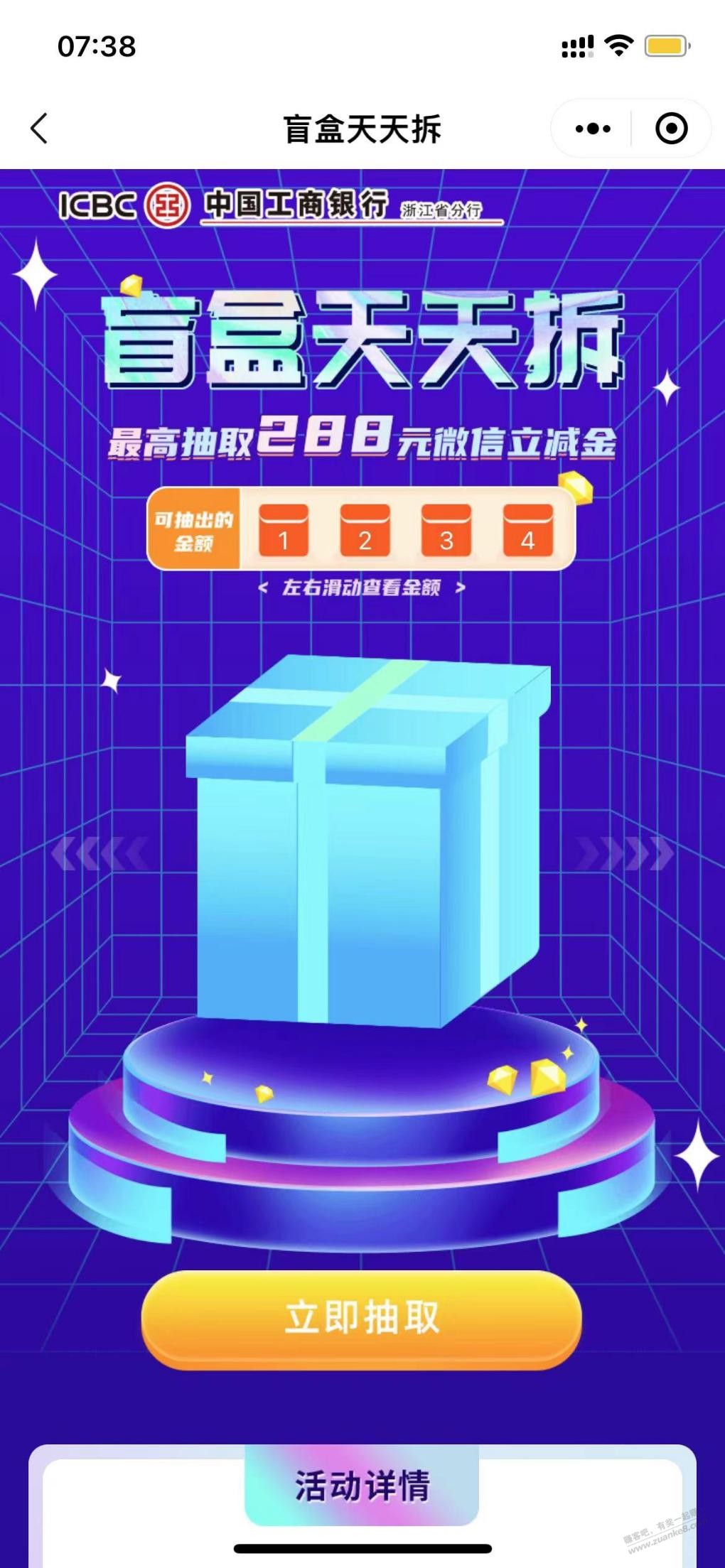Tap the left arrows beside the box

click(100, 853)
